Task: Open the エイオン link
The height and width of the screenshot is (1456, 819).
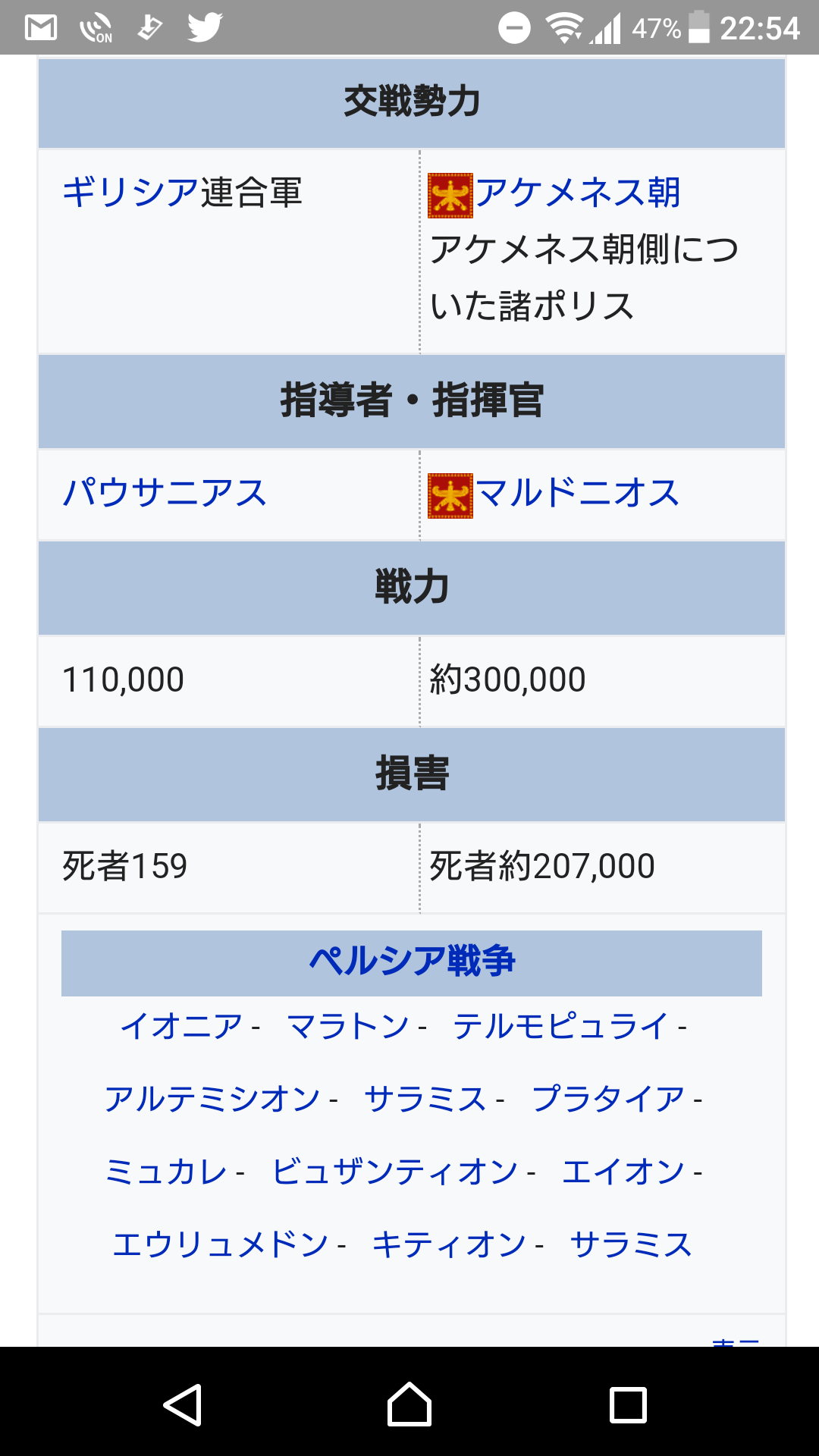Action: (x=623, y=1172)
